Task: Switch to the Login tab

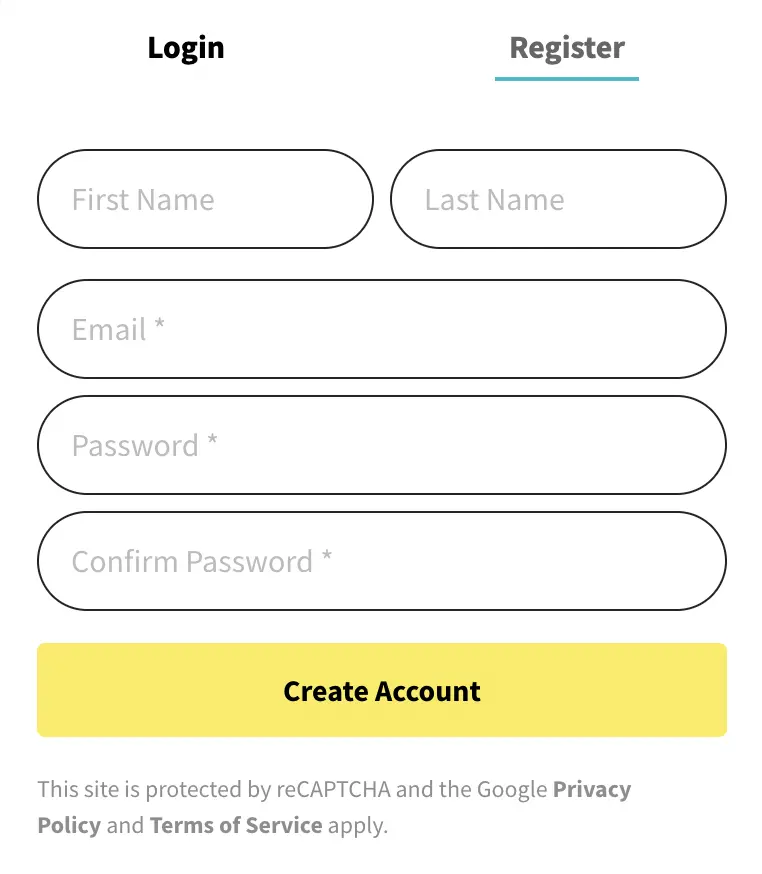Action: [186, 48]
